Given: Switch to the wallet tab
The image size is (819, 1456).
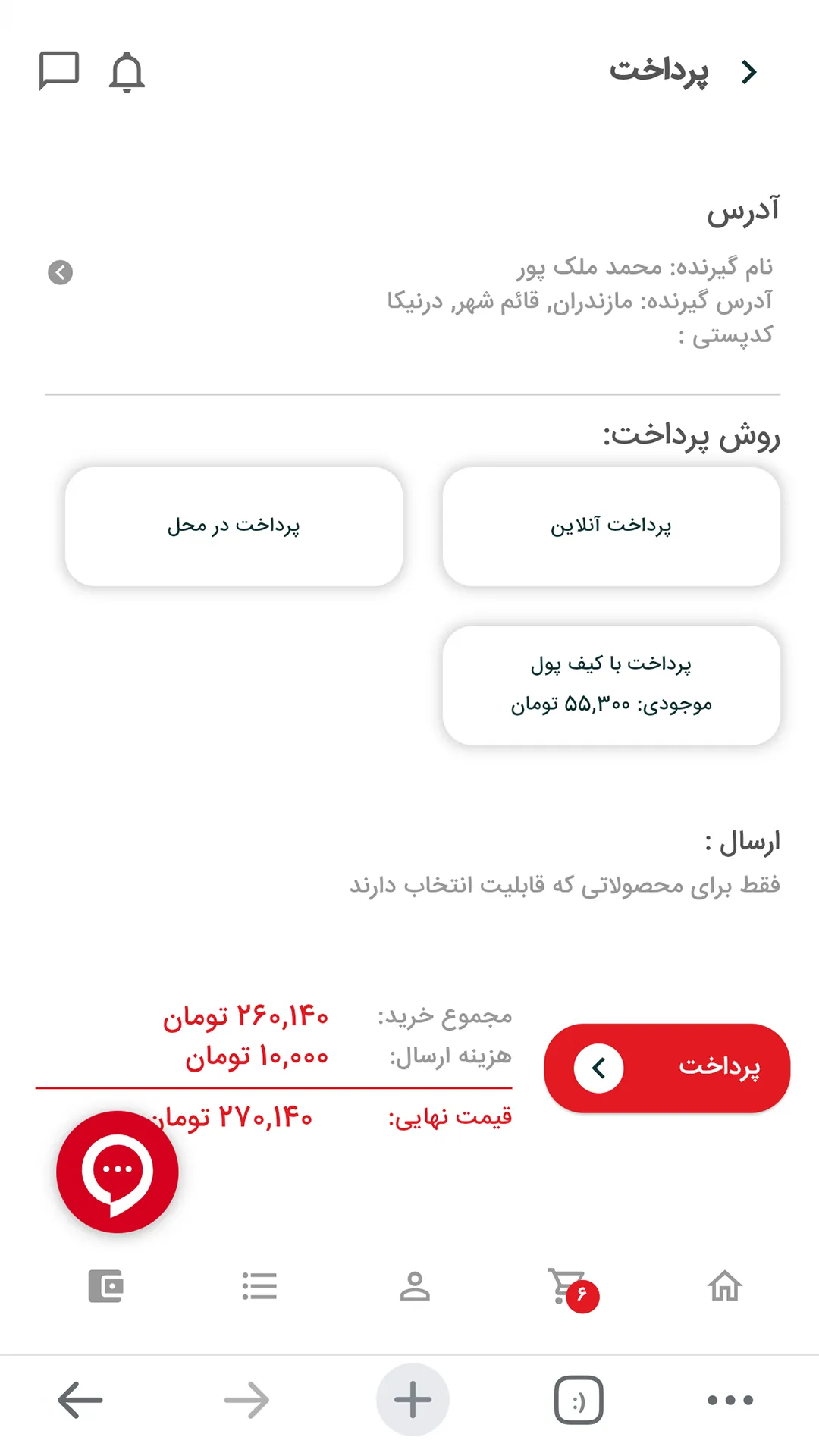Looking at the screenshot, I should click(105, 1286).
